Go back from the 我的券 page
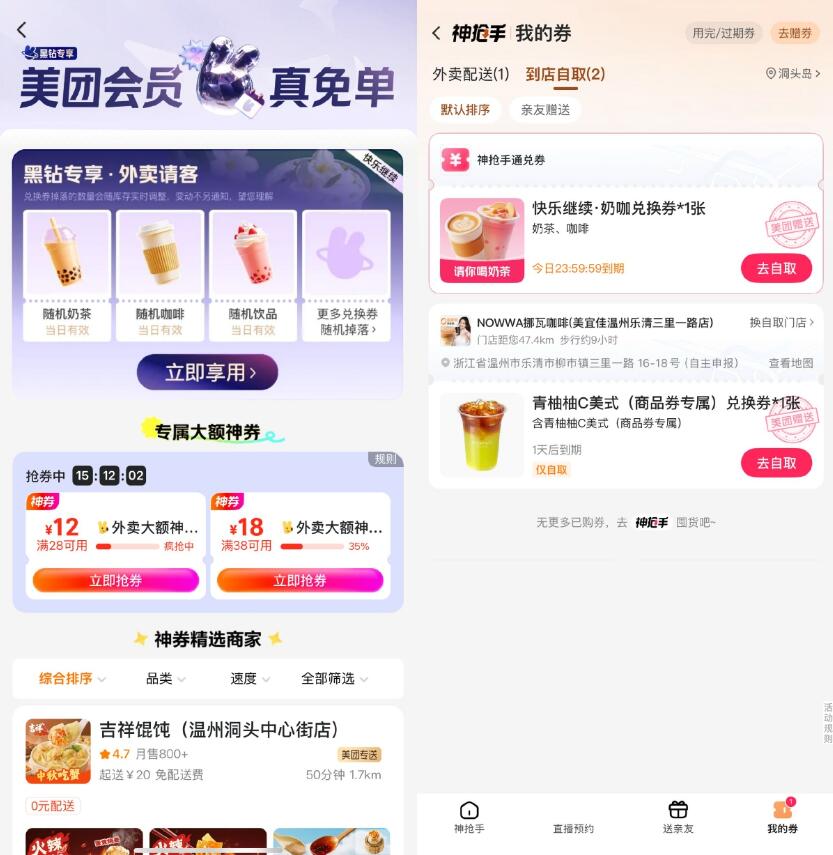 (436, 33)
